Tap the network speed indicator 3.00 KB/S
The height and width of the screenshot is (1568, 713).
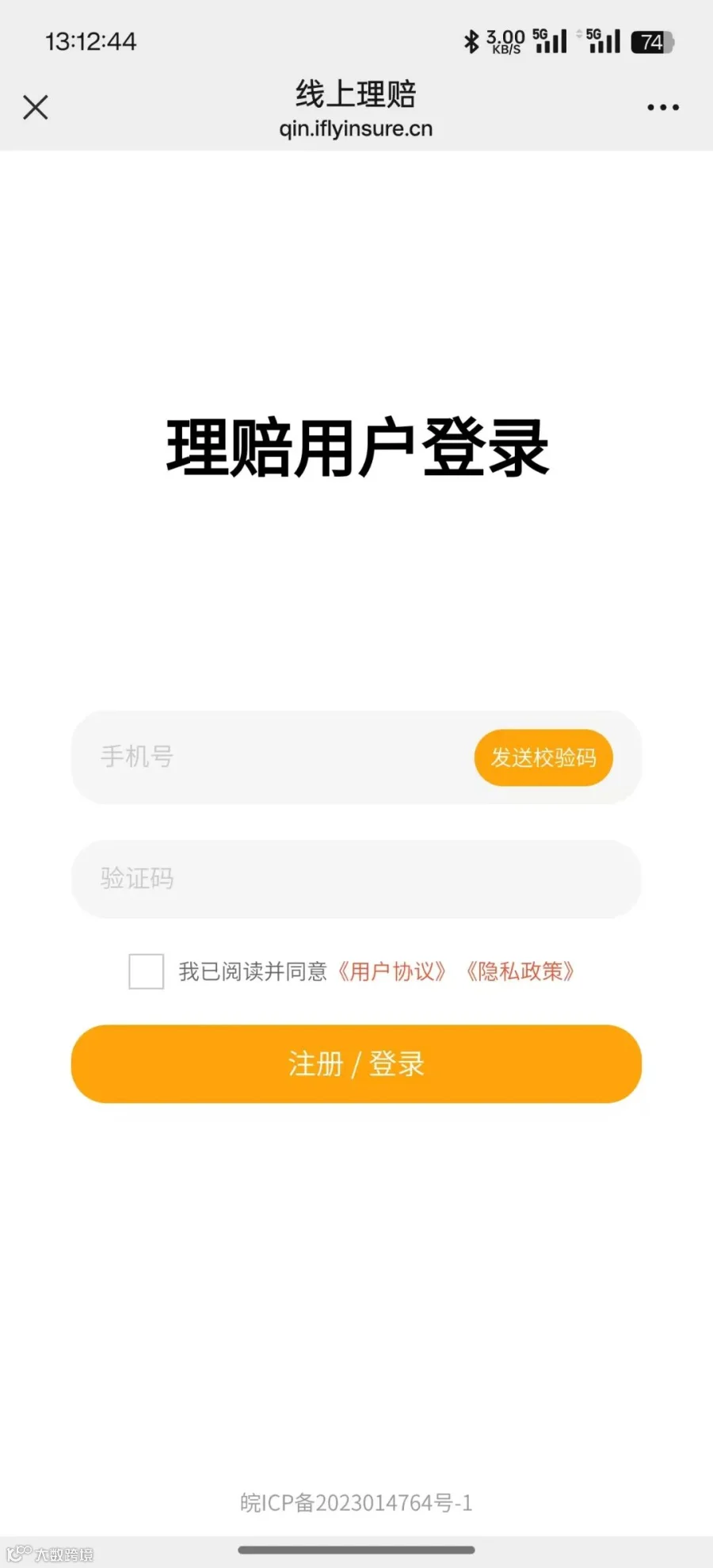tap(505, 40)
